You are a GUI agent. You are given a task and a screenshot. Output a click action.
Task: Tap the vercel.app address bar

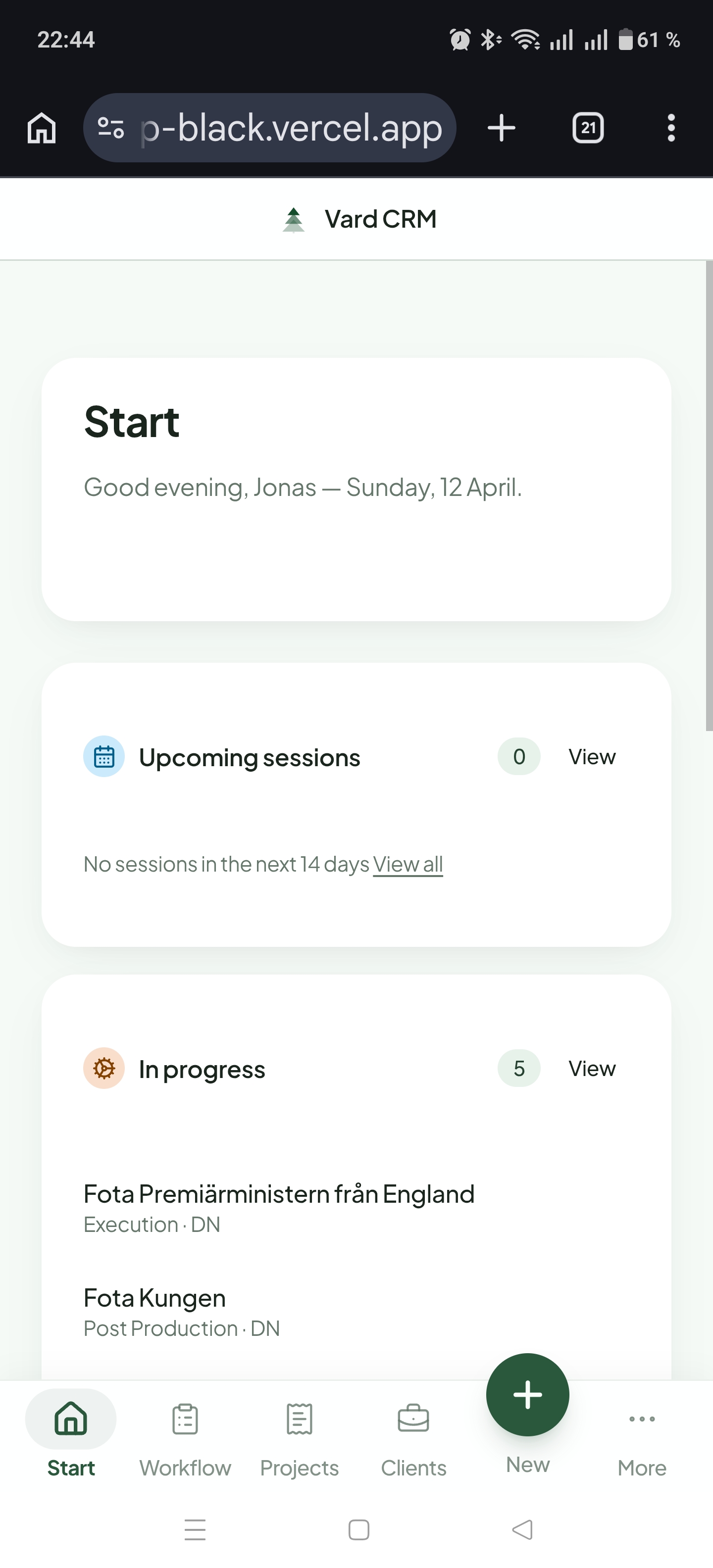(x=291, y=128)
